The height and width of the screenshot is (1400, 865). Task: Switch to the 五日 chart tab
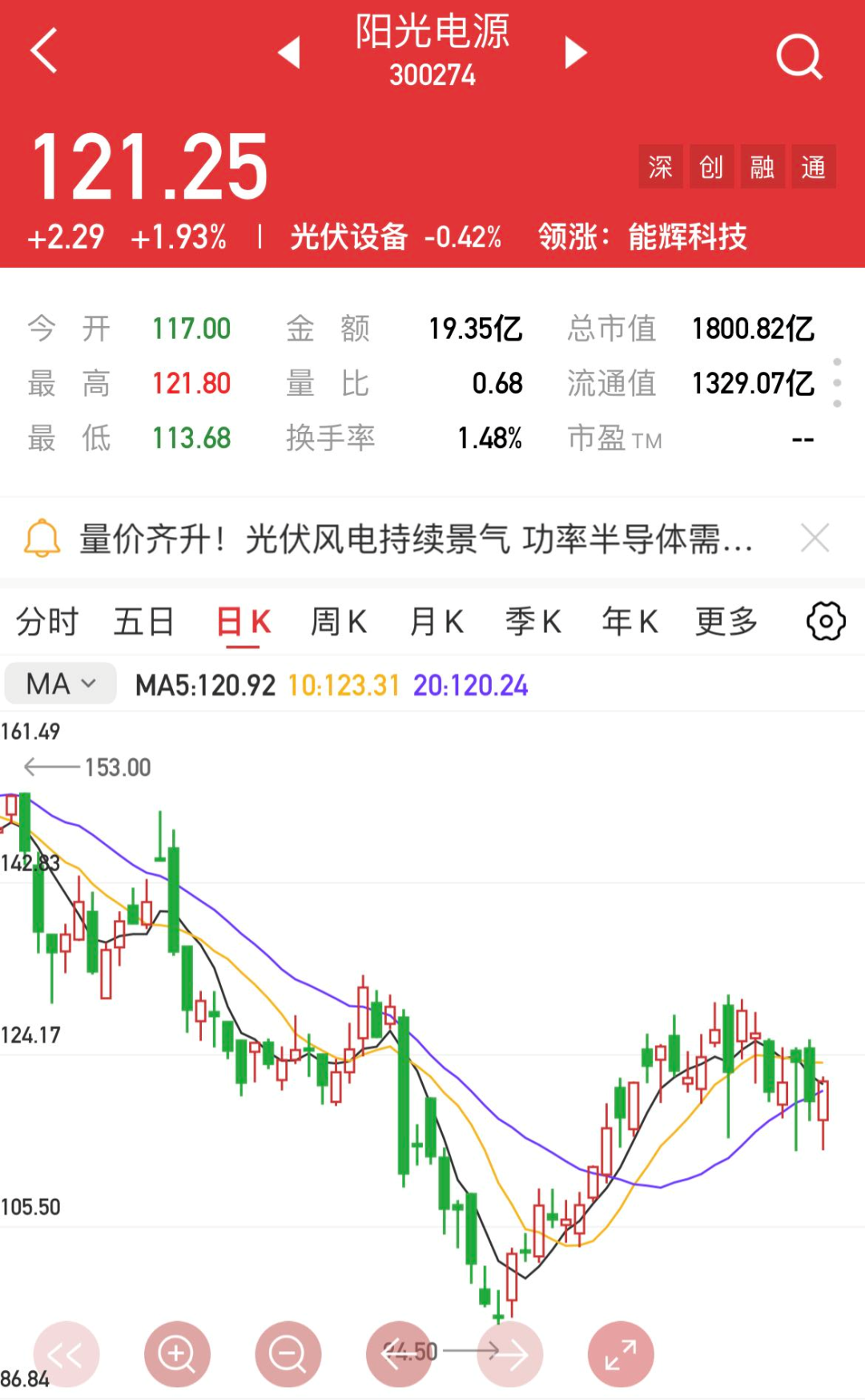(144, 622)
